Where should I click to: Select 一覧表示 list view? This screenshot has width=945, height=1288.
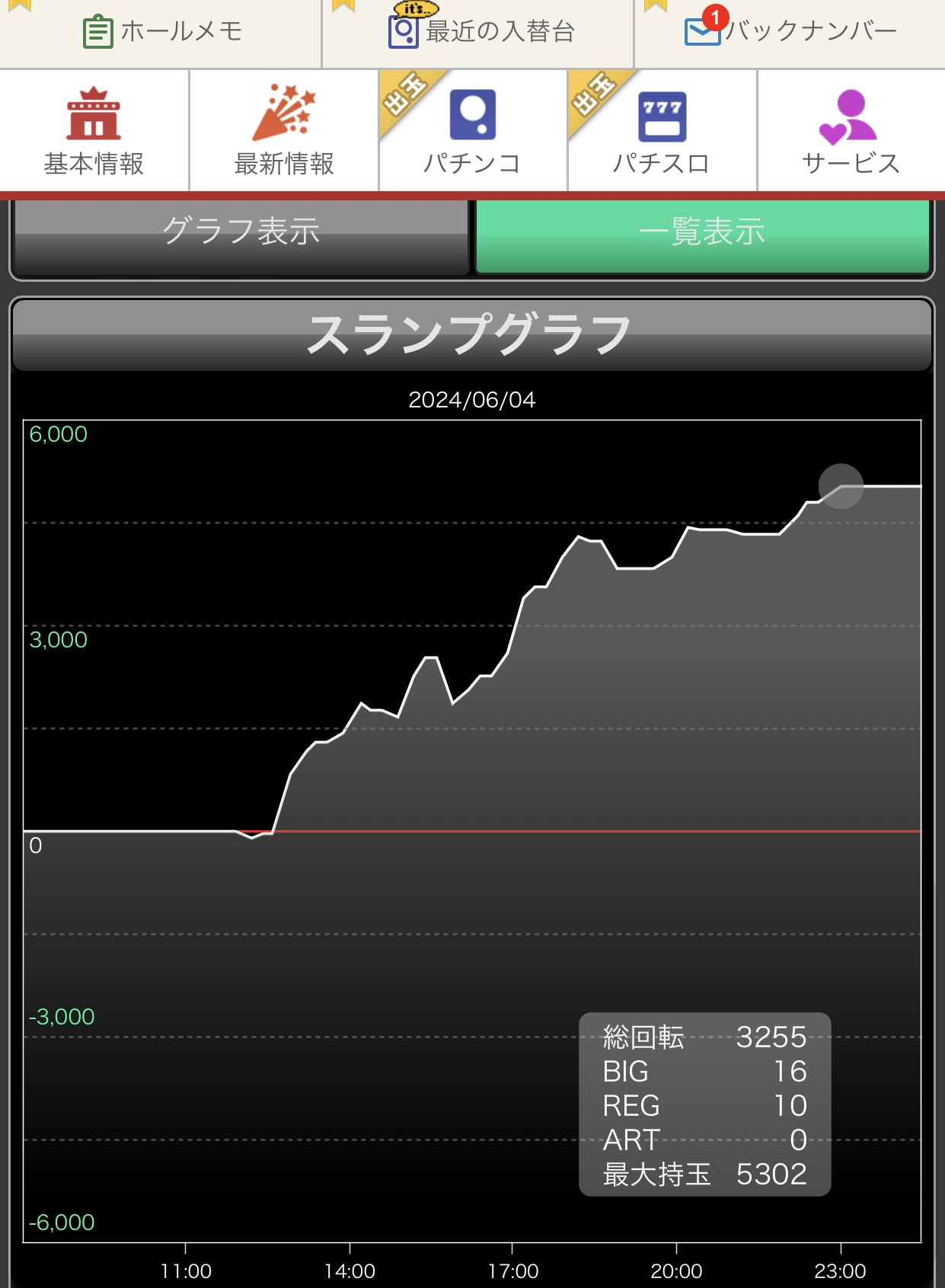pyautogui.click(x=702, y=232)
